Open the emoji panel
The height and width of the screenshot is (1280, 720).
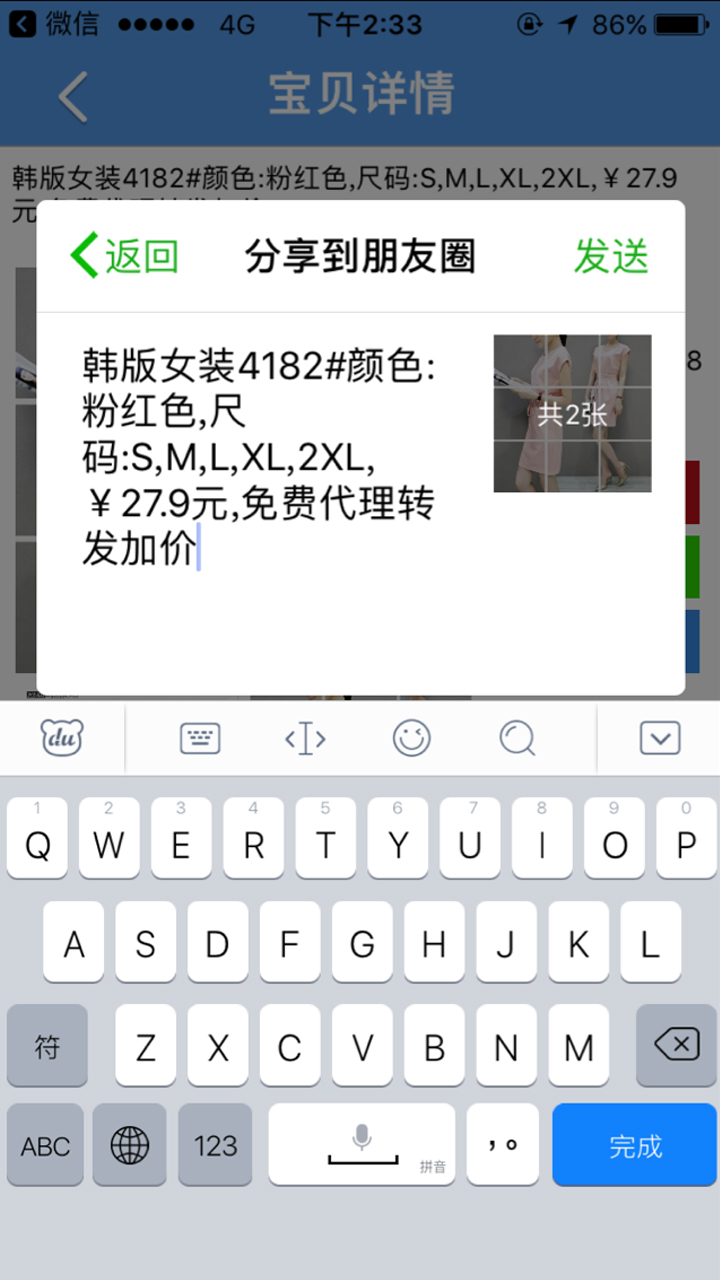[x=411, y=739]
